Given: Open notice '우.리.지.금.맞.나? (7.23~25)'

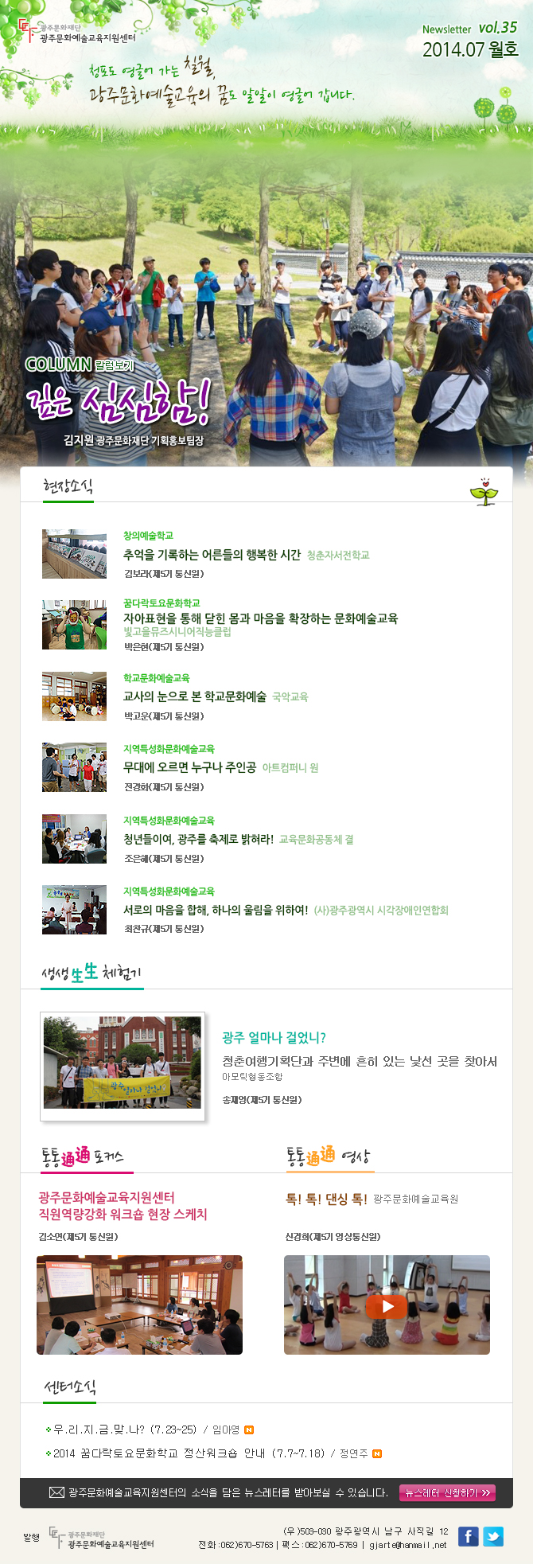Looking at the screenshot, I should (x=125, y=1430).
